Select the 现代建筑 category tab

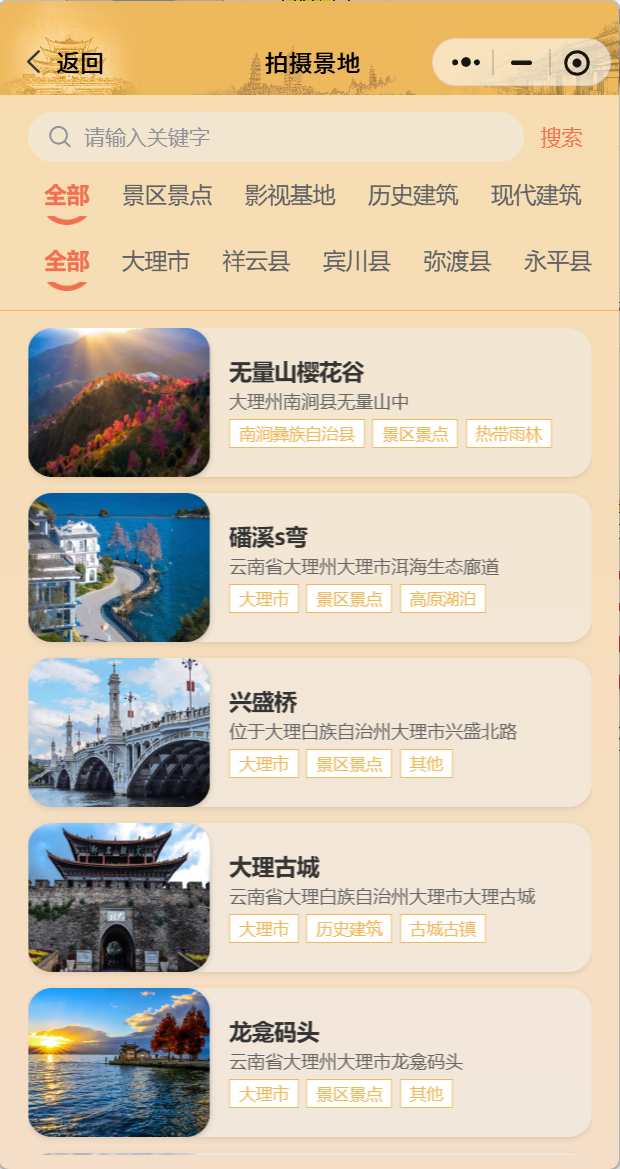tap(536, 195)
